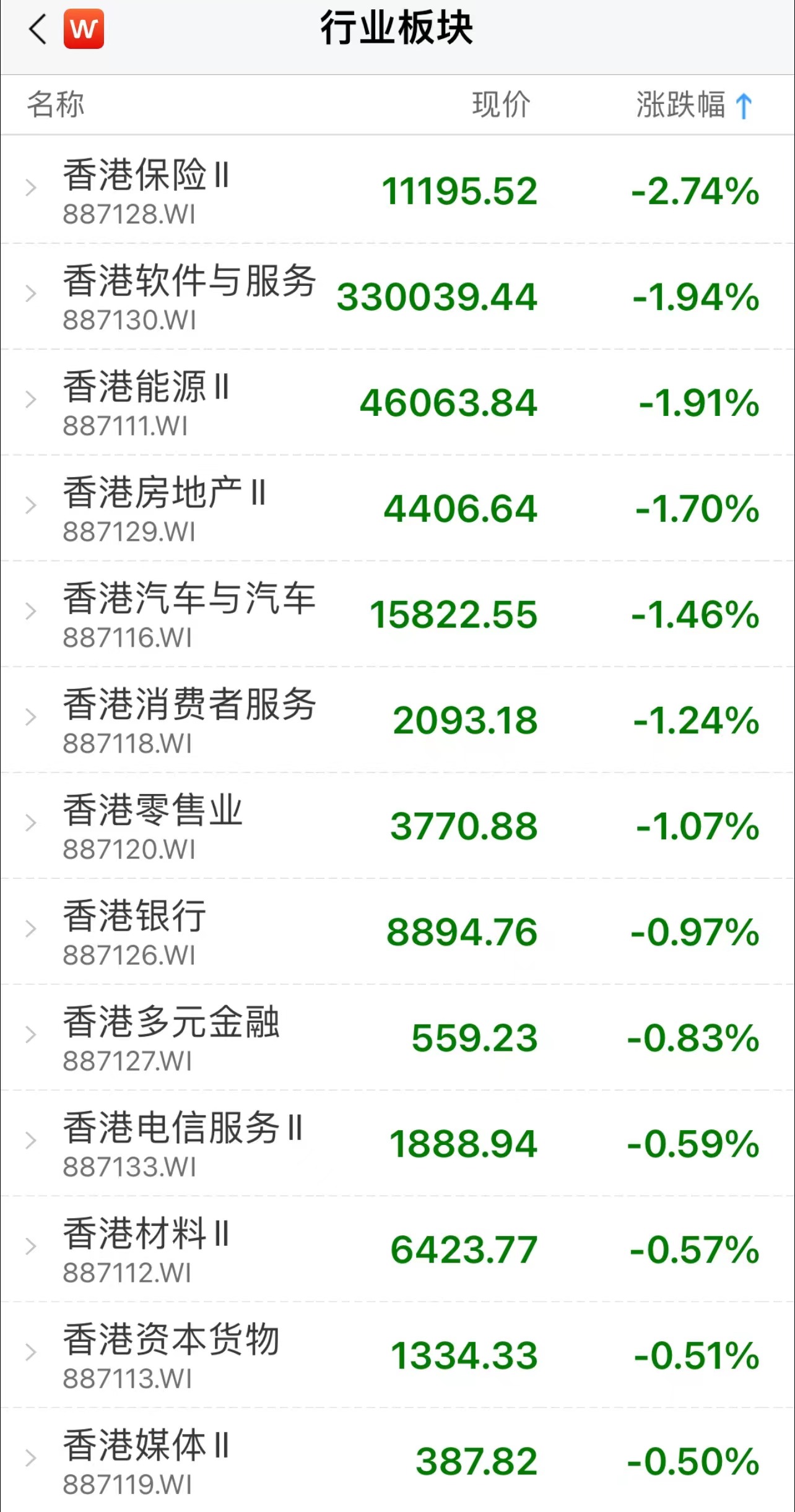Select 香港房地产 II sector

pos(396,508)
